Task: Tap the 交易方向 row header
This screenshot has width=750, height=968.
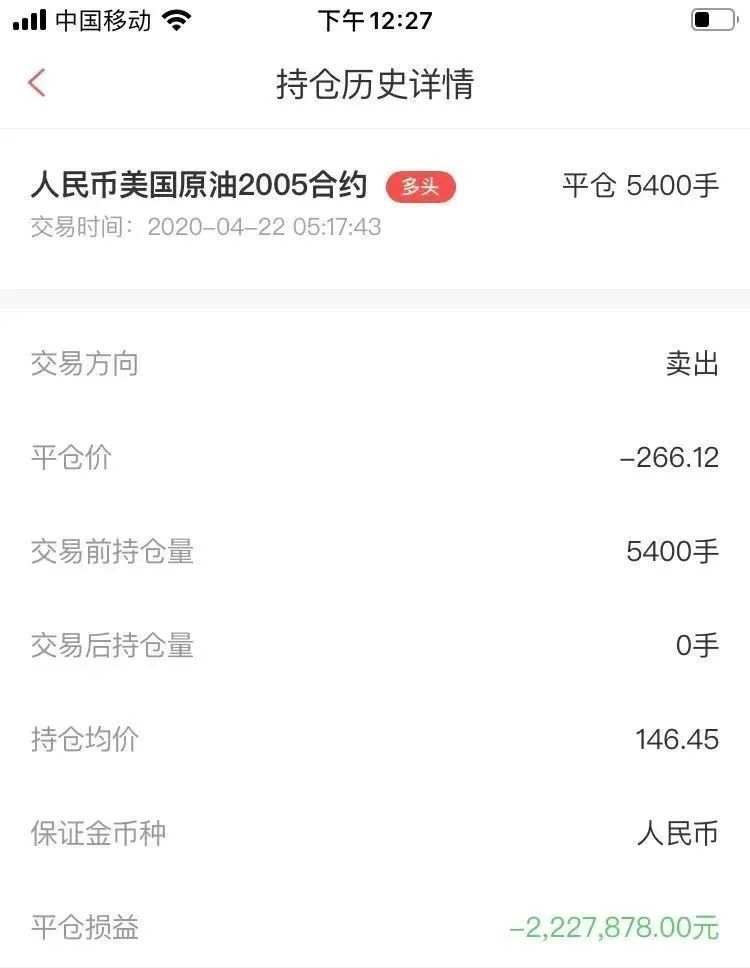Action: tap(86, 364)
